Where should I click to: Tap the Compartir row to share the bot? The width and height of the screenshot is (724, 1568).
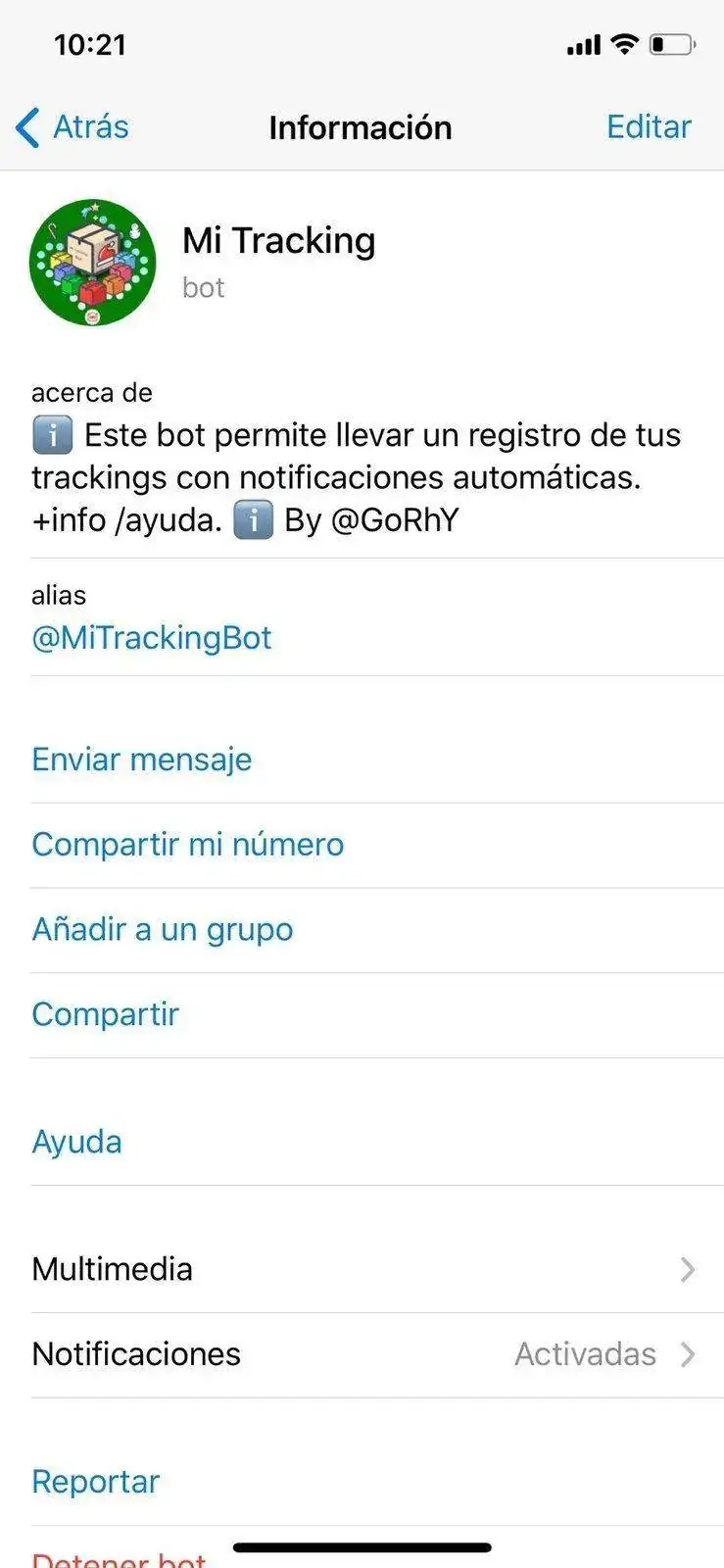coord(106,1014)
